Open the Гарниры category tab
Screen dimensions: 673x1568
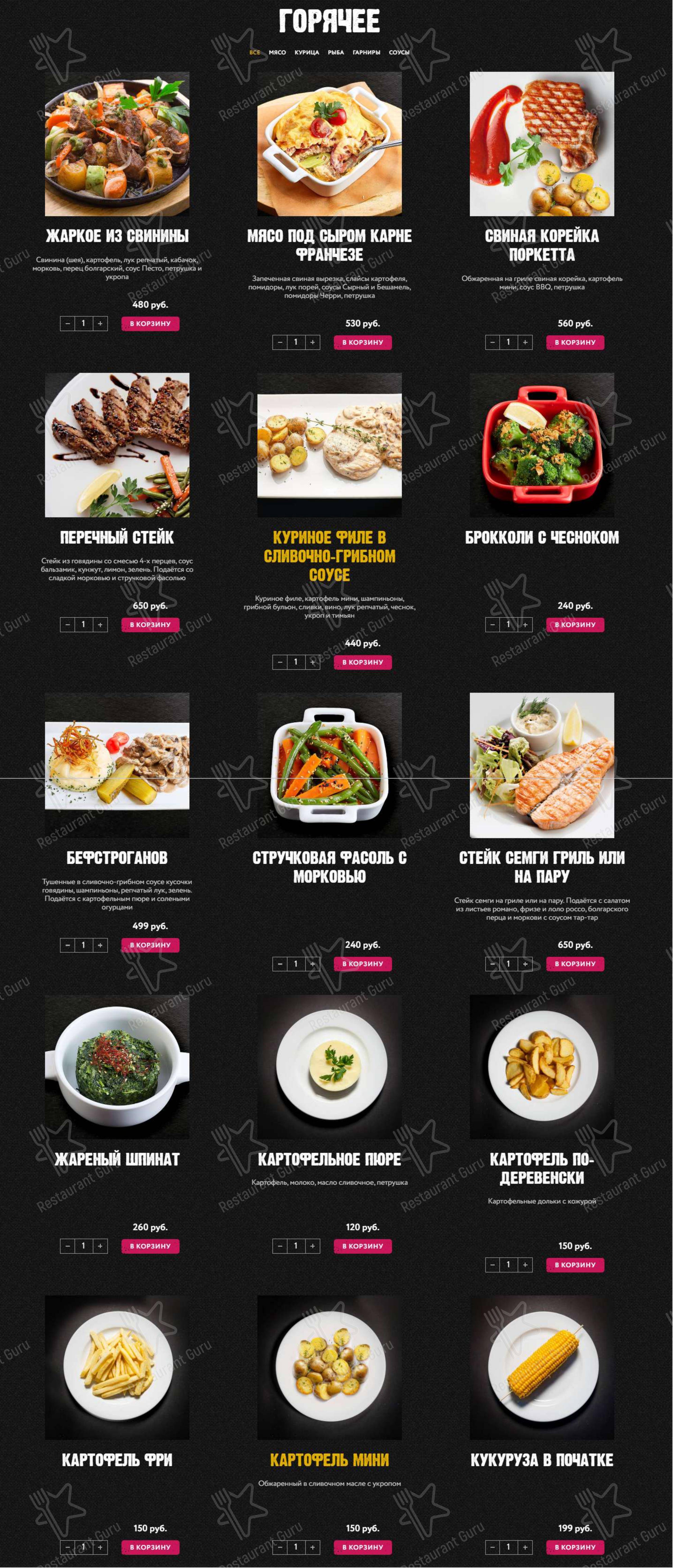click(366, 52)
